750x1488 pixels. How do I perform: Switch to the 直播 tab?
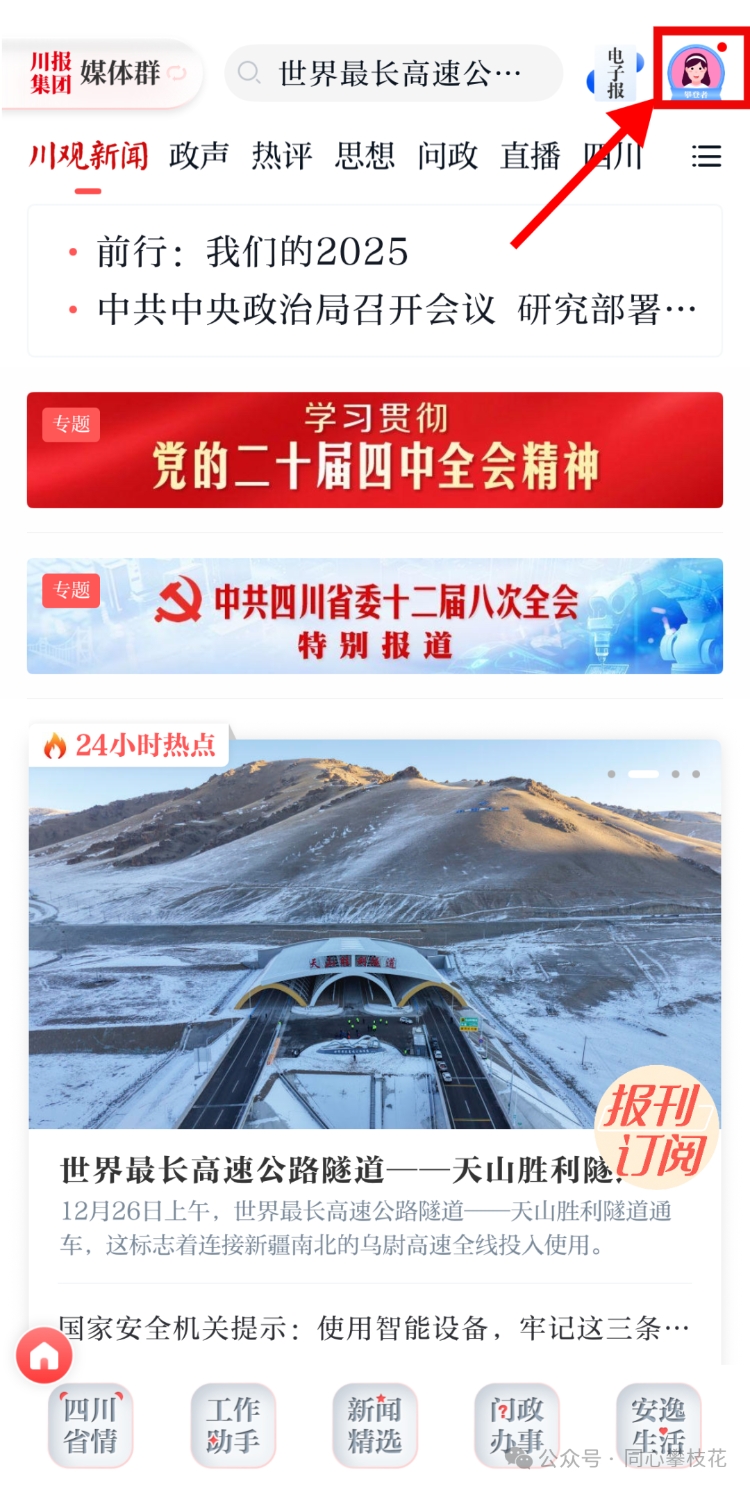tap(530, 157)
